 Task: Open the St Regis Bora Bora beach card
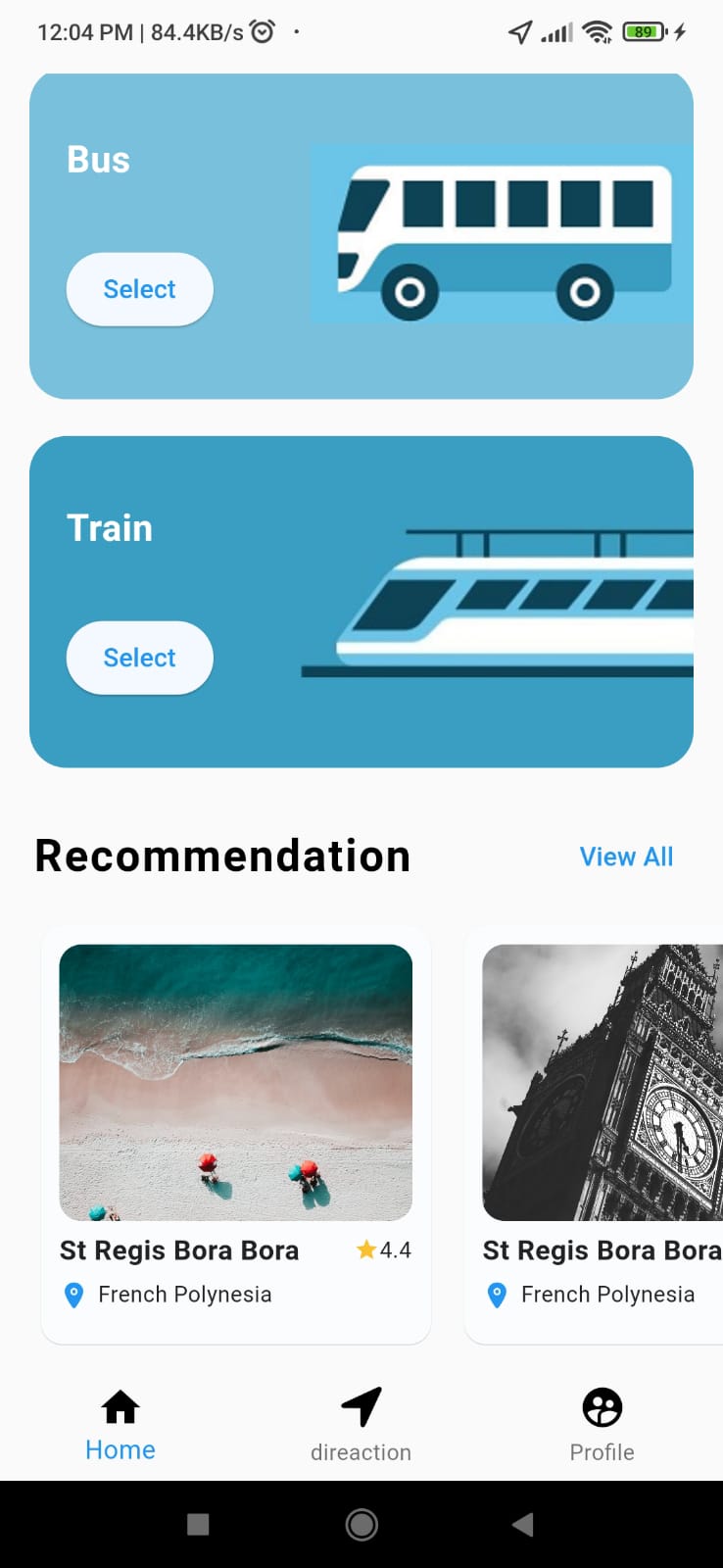pyautogui.click(x=236, y=1135)
